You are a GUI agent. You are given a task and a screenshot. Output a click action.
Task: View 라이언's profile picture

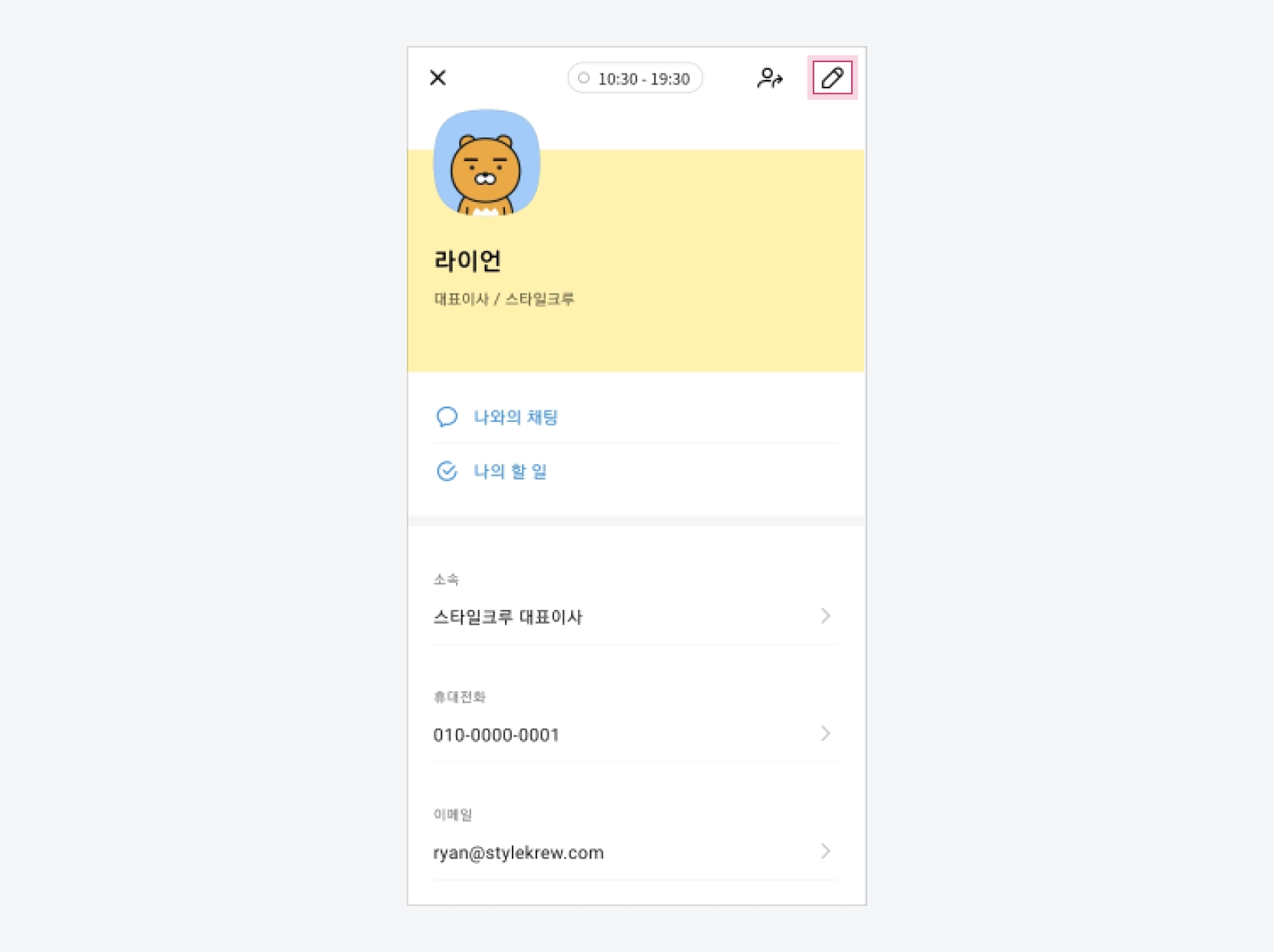(487, 163)
